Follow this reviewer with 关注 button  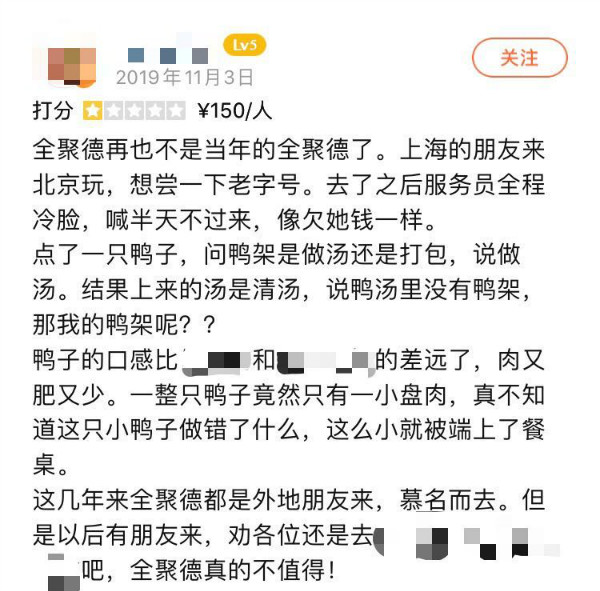click(519, 58)
